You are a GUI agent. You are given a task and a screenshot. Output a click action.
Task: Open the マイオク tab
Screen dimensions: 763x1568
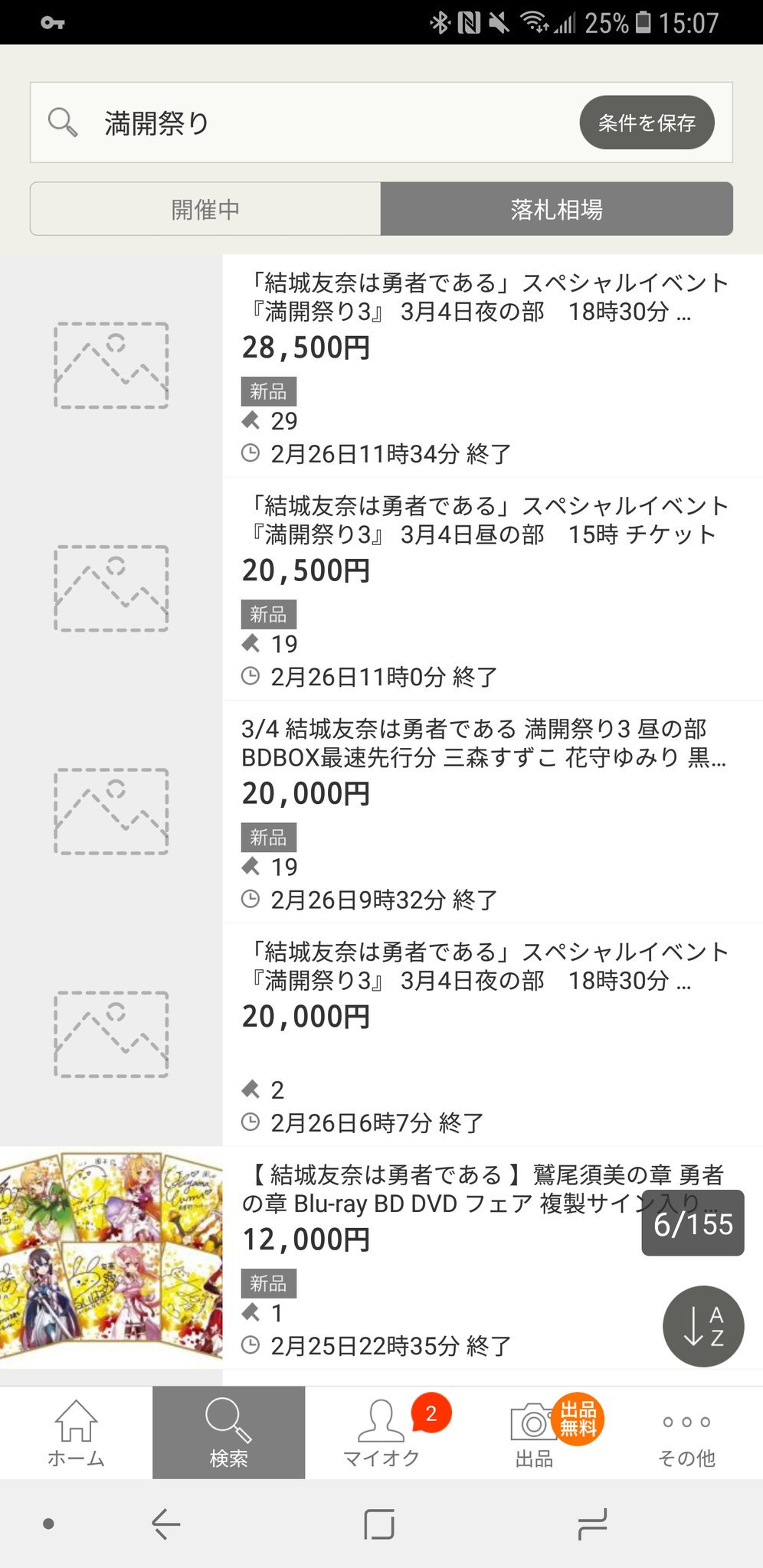(381, 1432)
